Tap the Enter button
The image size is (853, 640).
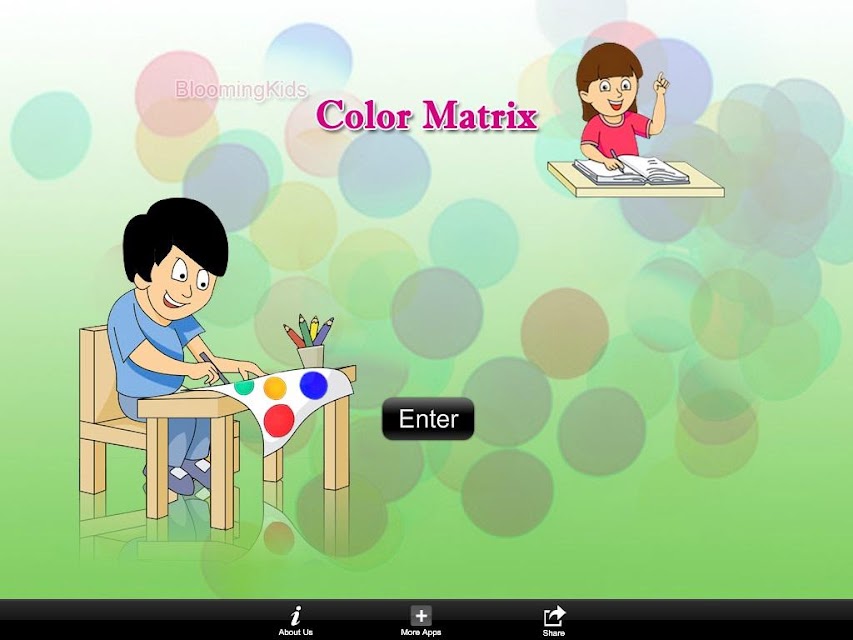pyautogui.click(x=428, y=419)
